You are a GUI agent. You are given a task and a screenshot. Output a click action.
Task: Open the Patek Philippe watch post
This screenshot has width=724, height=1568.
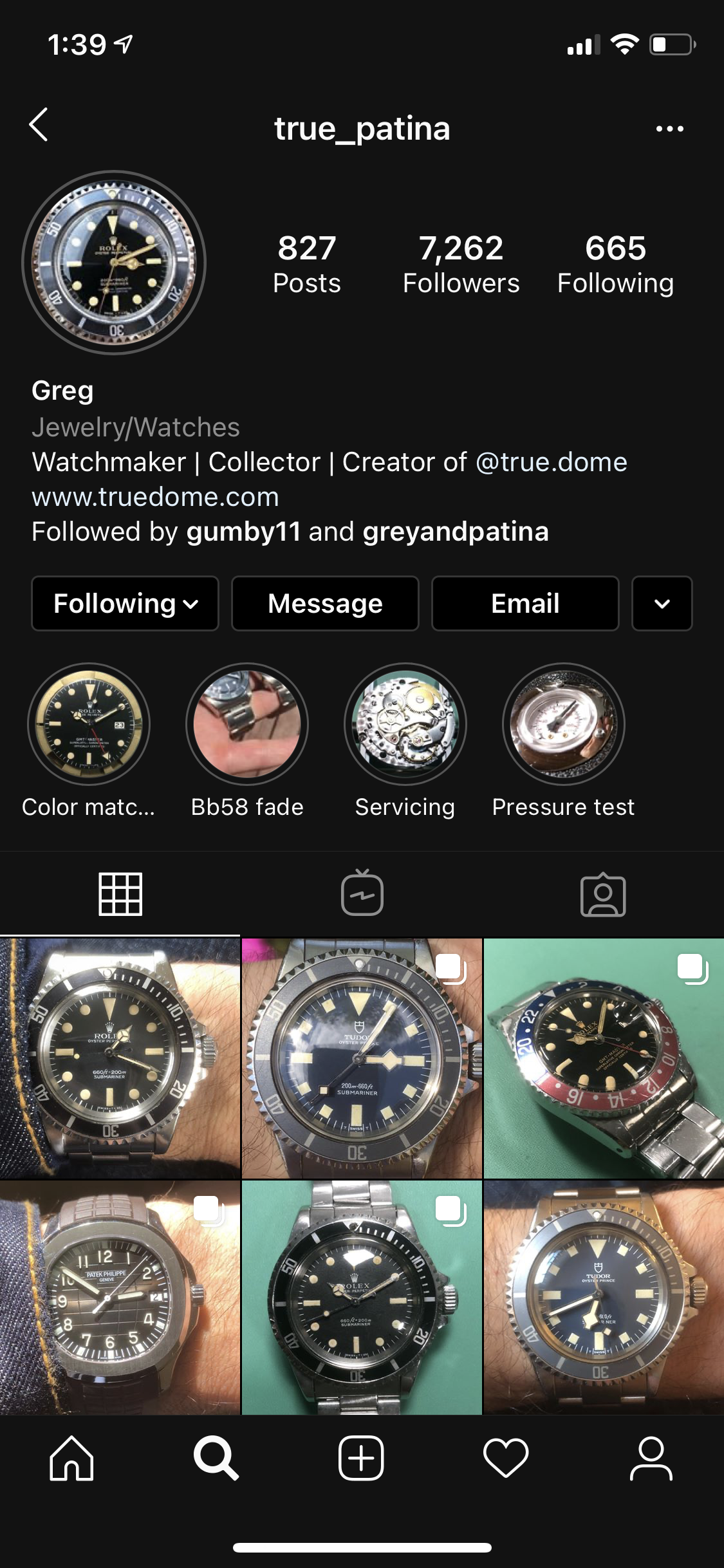(x=120, y=1297)
